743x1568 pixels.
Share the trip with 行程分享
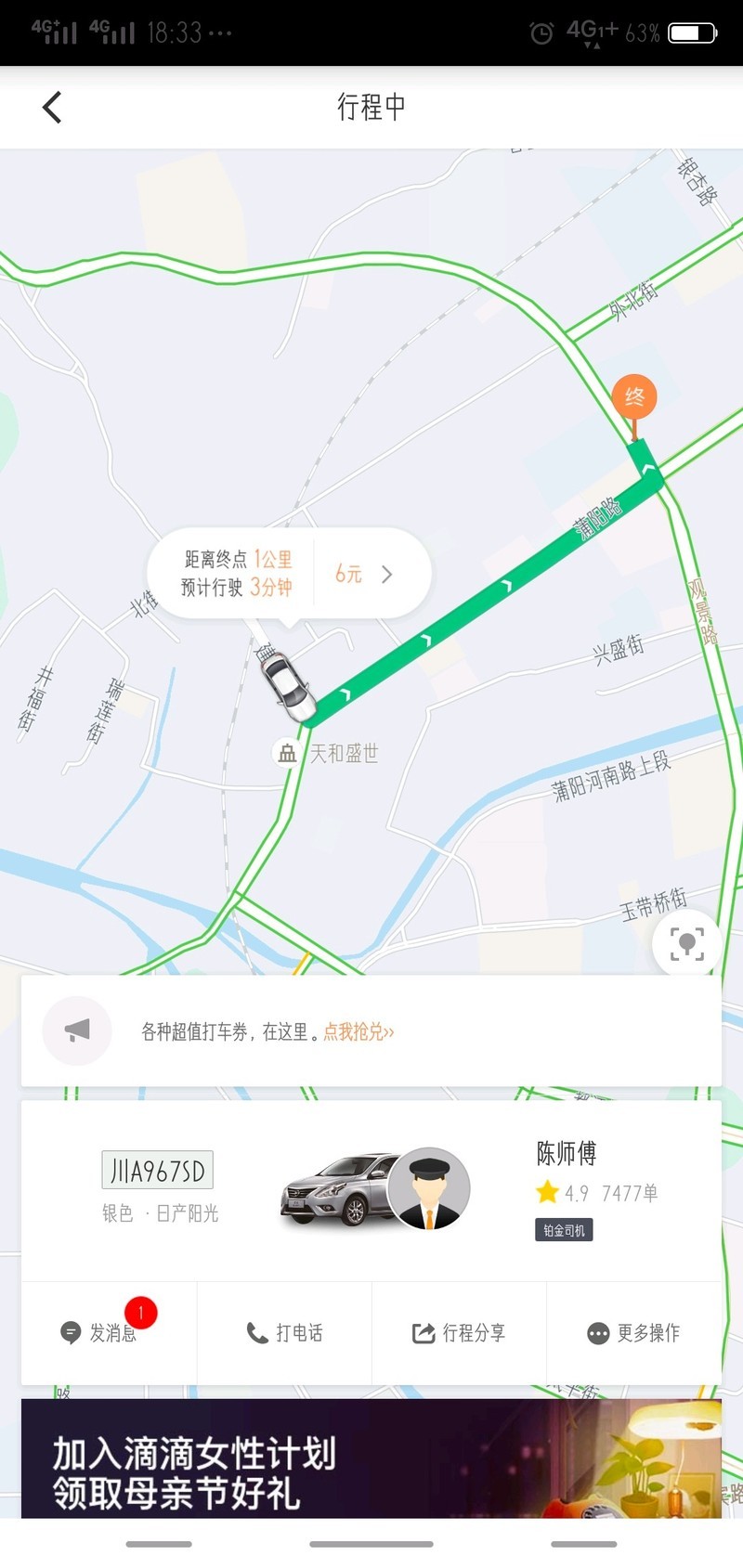pos(459,1333)
